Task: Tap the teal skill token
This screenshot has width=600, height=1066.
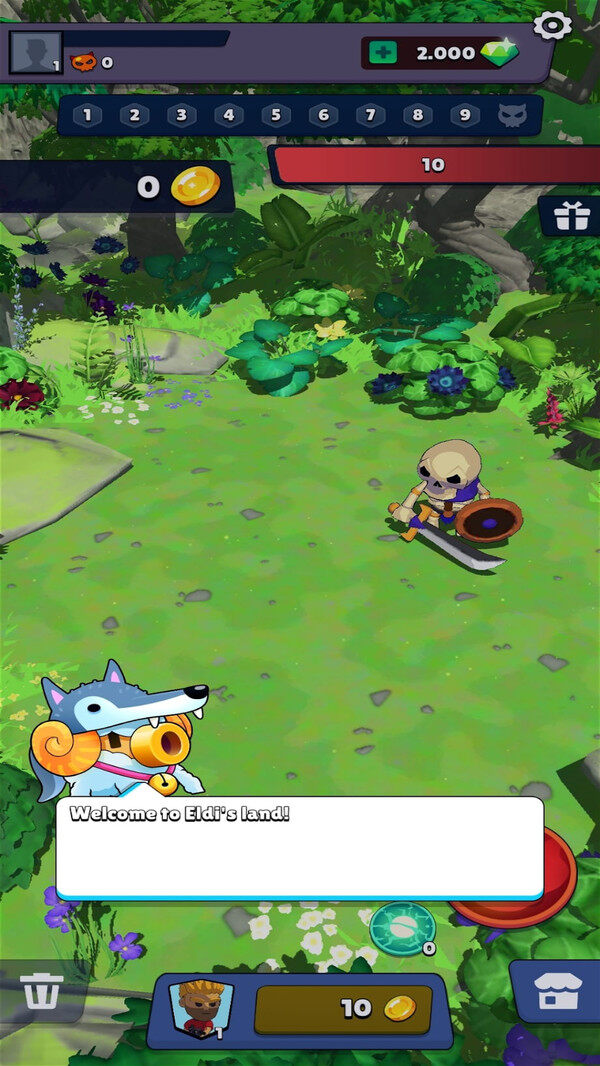Action: pyautogui.click(x=402, y=927)
